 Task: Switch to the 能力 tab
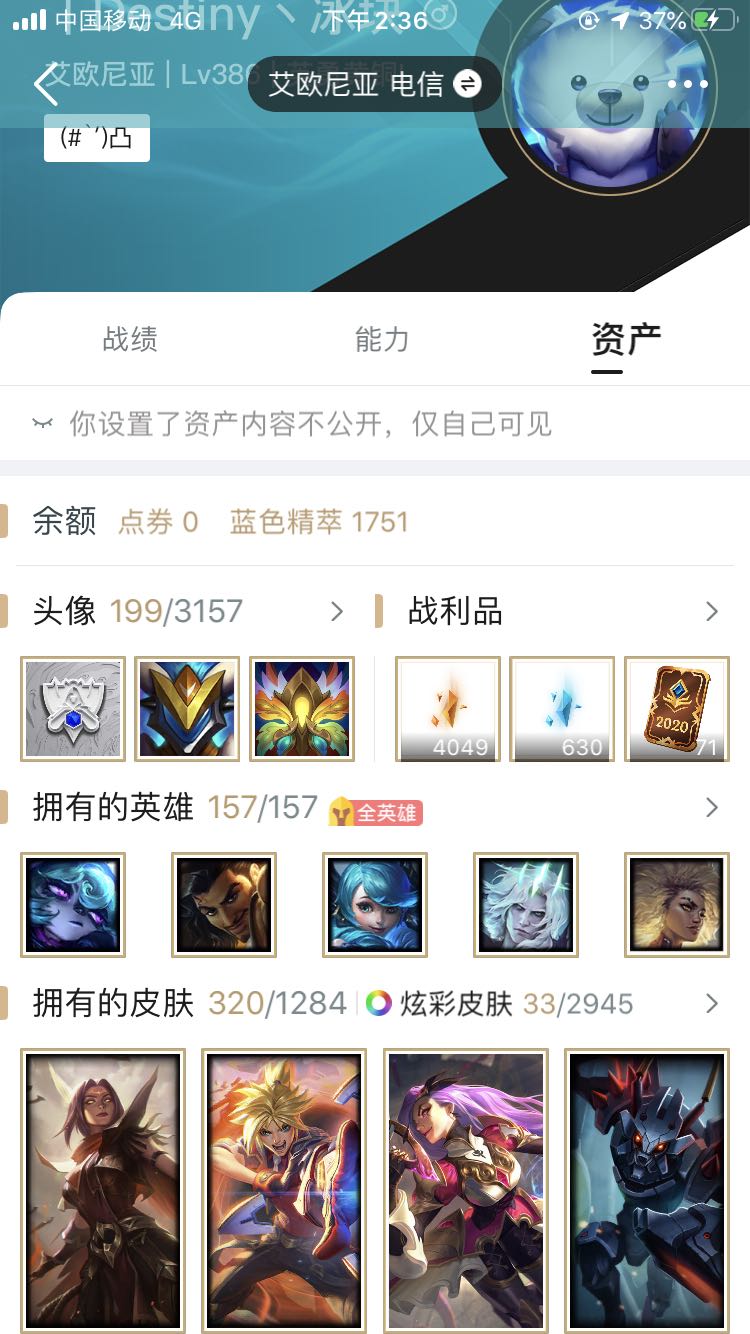(x=382, y=340)
